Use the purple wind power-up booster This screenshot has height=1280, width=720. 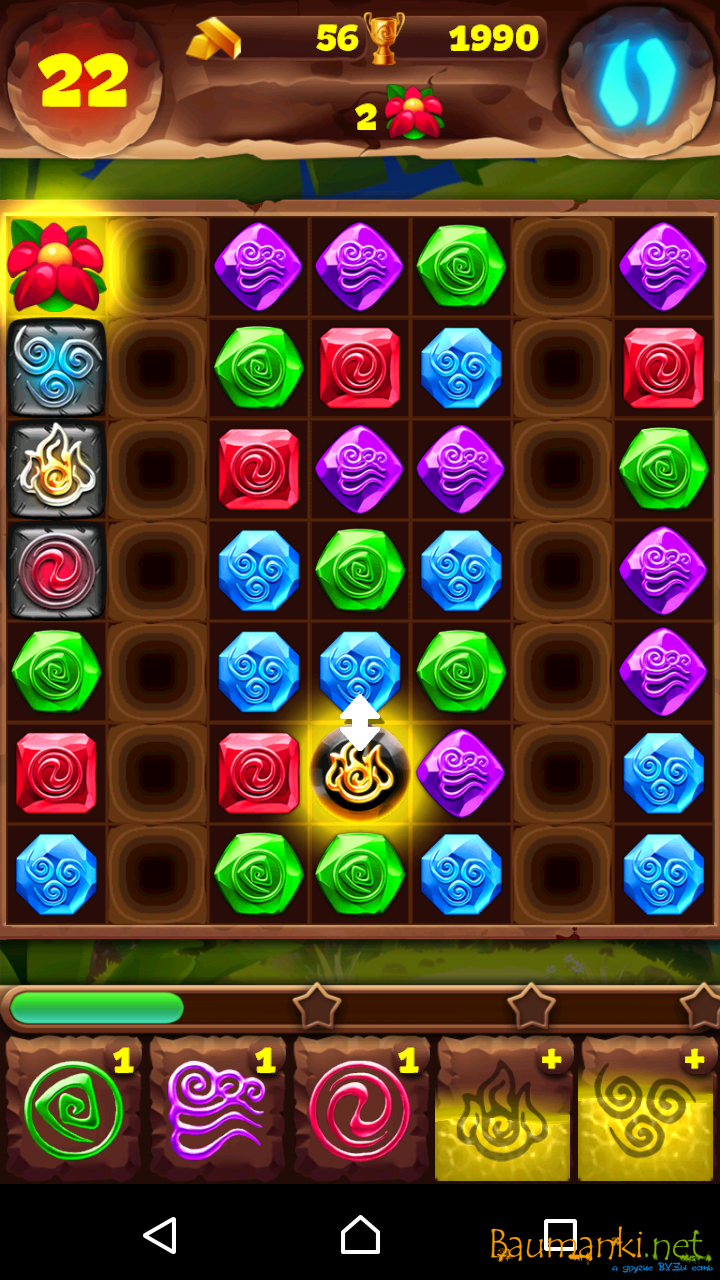point(217,1110)
